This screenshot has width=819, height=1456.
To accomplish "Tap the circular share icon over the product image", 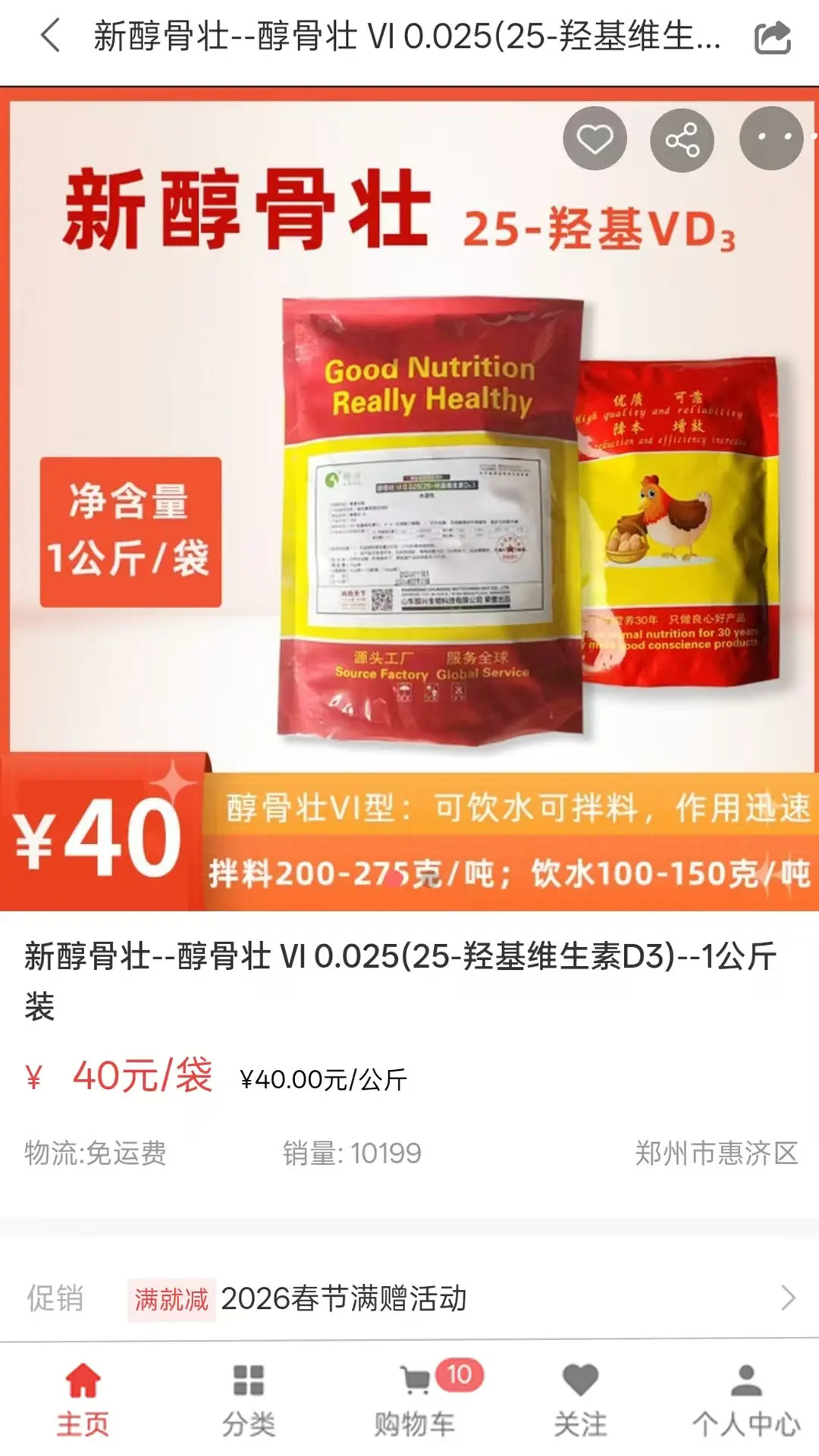I will (x=681, y=139).
